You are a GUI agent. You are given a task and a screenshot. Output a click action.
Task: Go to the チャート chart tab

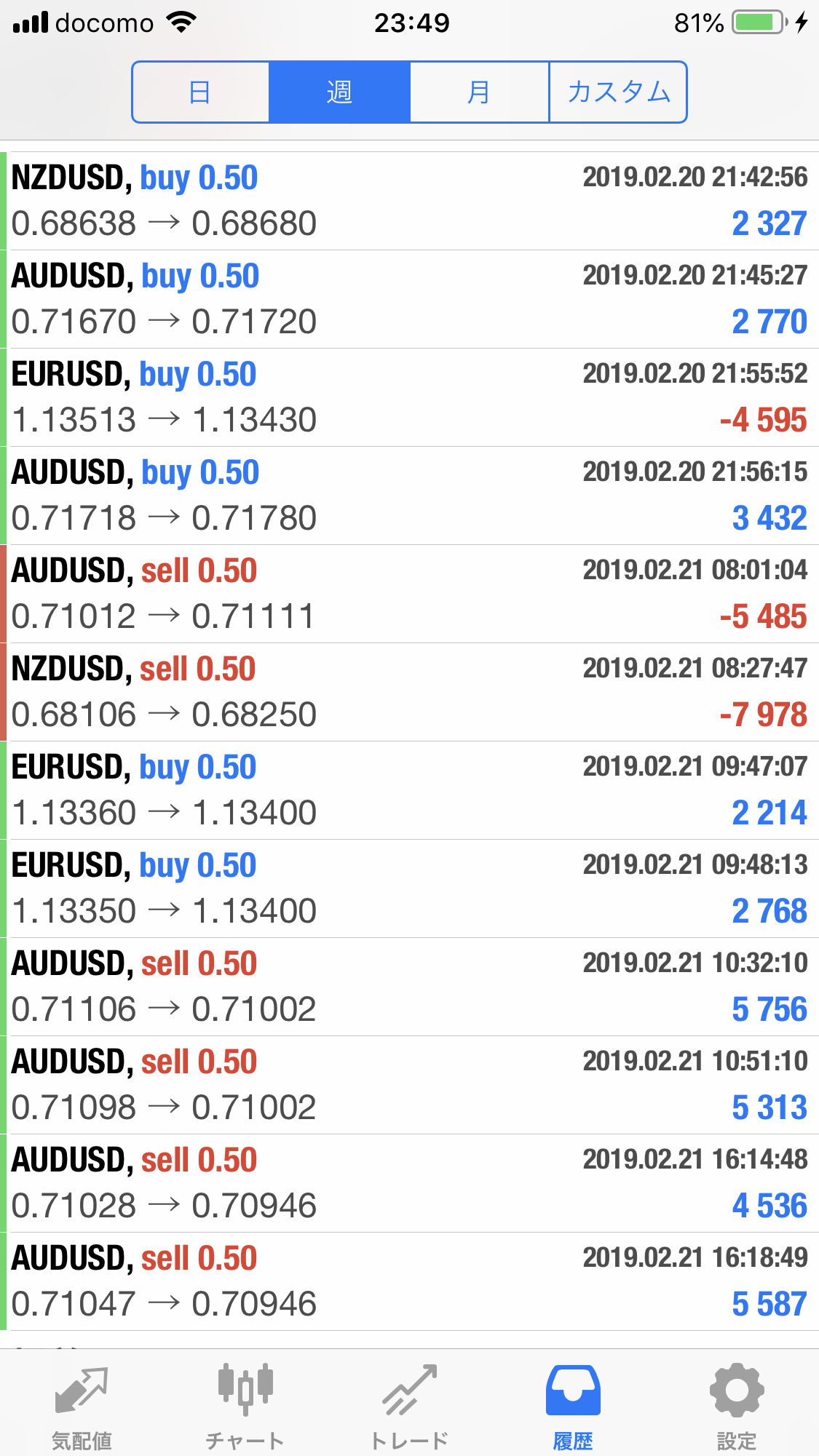[245, 1406]
